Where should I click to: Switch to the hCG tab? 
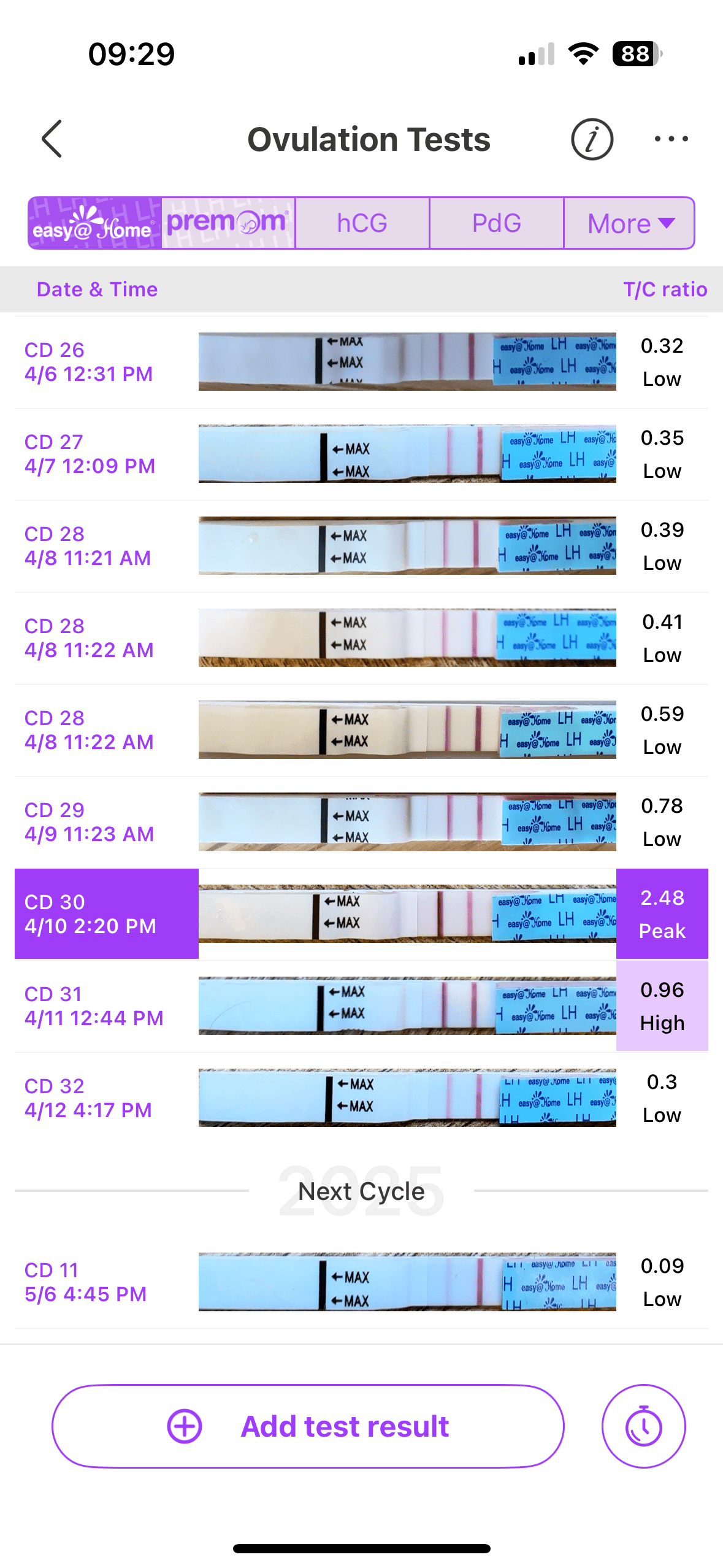pyautogui.click(x=362, y=223)
